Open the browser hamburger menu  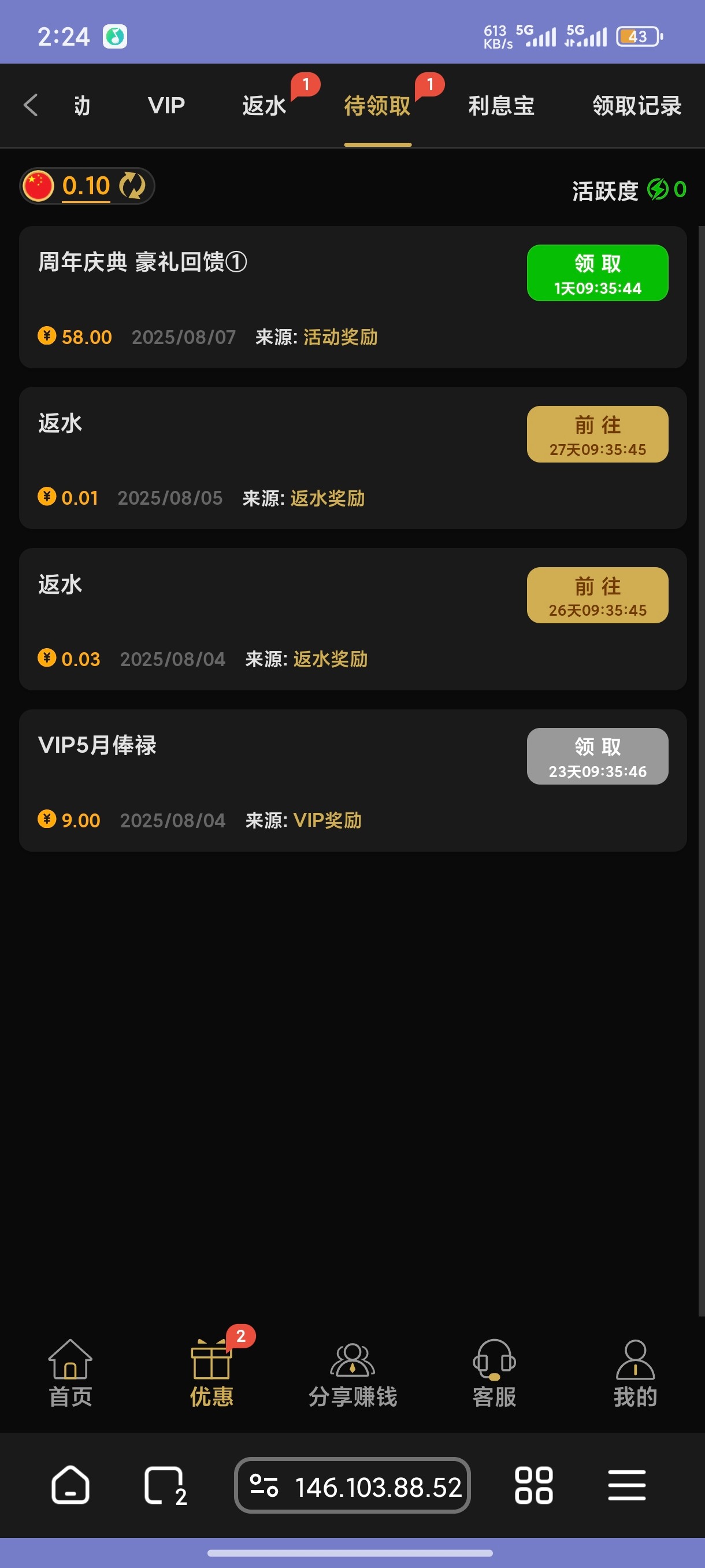(x=626, y=1485)
